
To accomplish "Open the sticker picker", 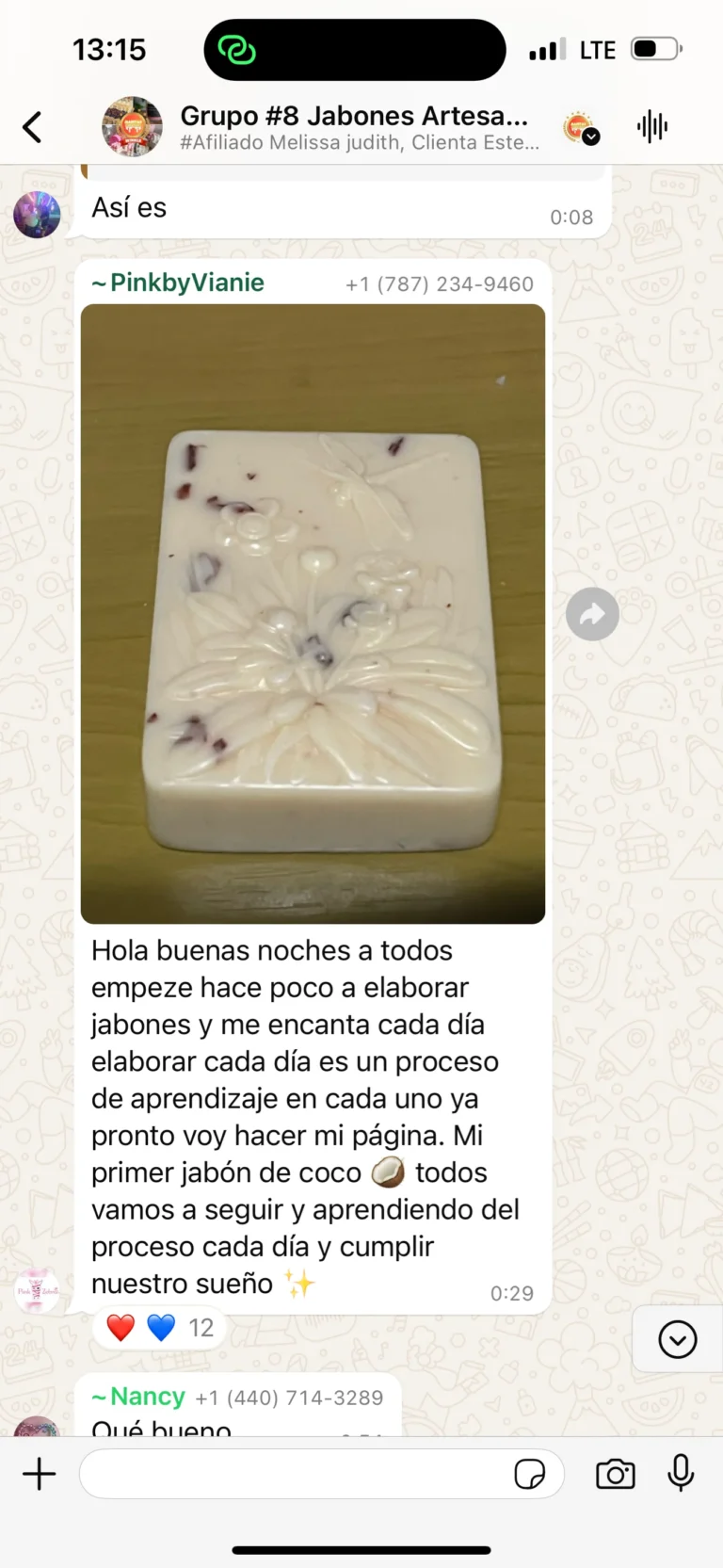I will [x=530, y=1474].
